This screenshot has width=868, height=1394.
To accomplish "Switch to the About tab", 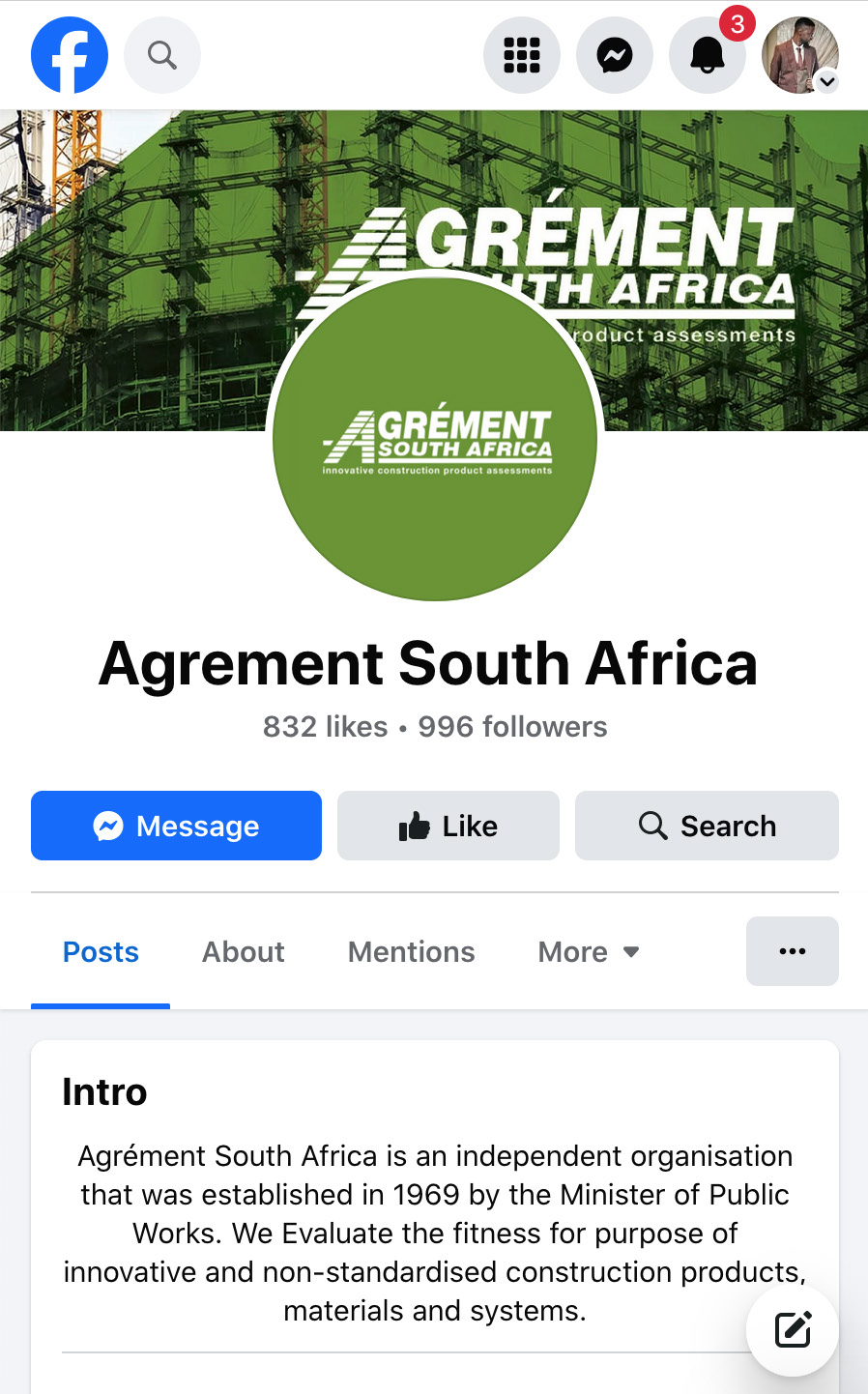I will [x=244, y=952].
